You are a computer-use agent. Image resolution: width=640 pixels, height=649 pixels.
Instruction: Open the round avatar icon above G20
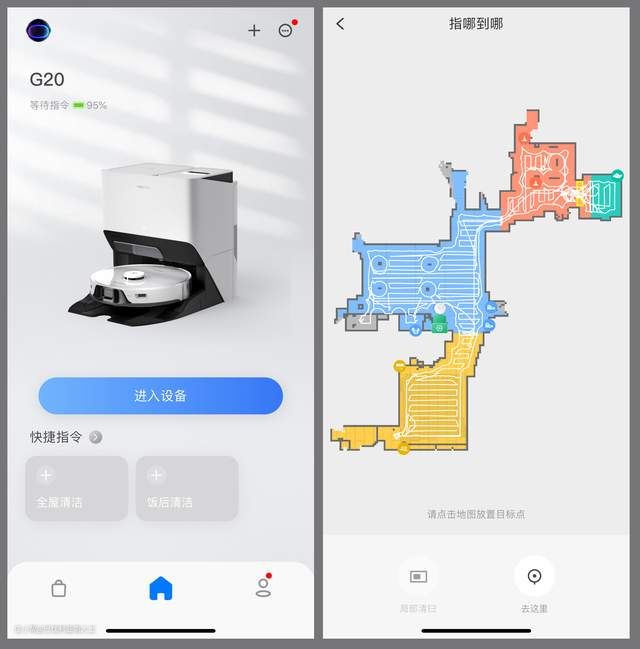point(38,30)
